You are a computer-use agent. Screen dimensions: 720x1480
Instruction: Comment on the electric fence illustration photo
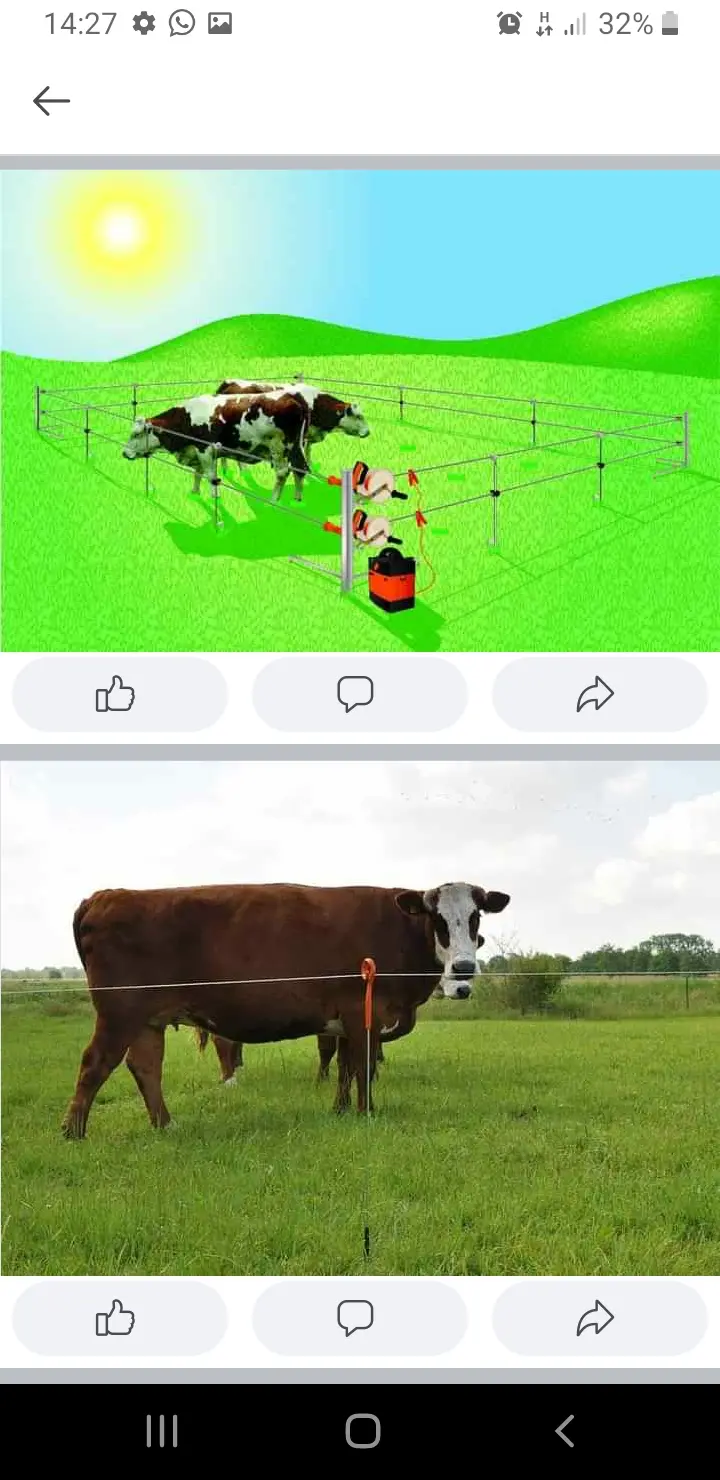pos(360,694)
